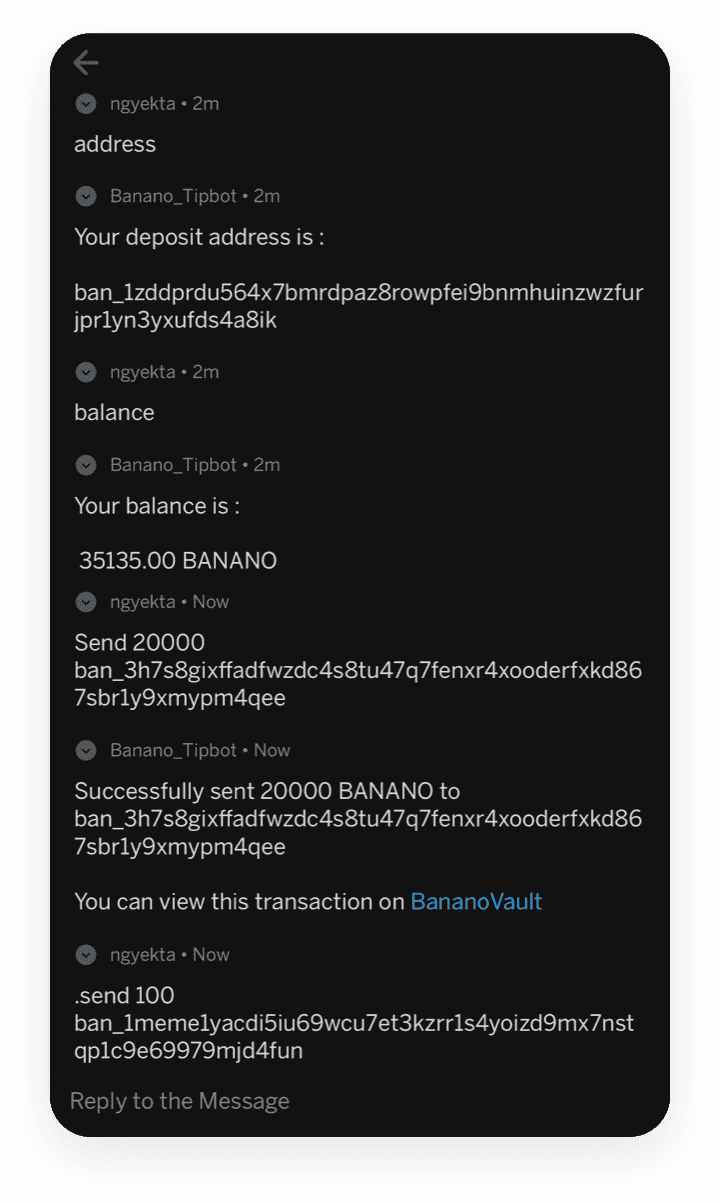Go back with the top-left arrow
This screenshot has height=1203, width=720.
click(x=86, y=63)
